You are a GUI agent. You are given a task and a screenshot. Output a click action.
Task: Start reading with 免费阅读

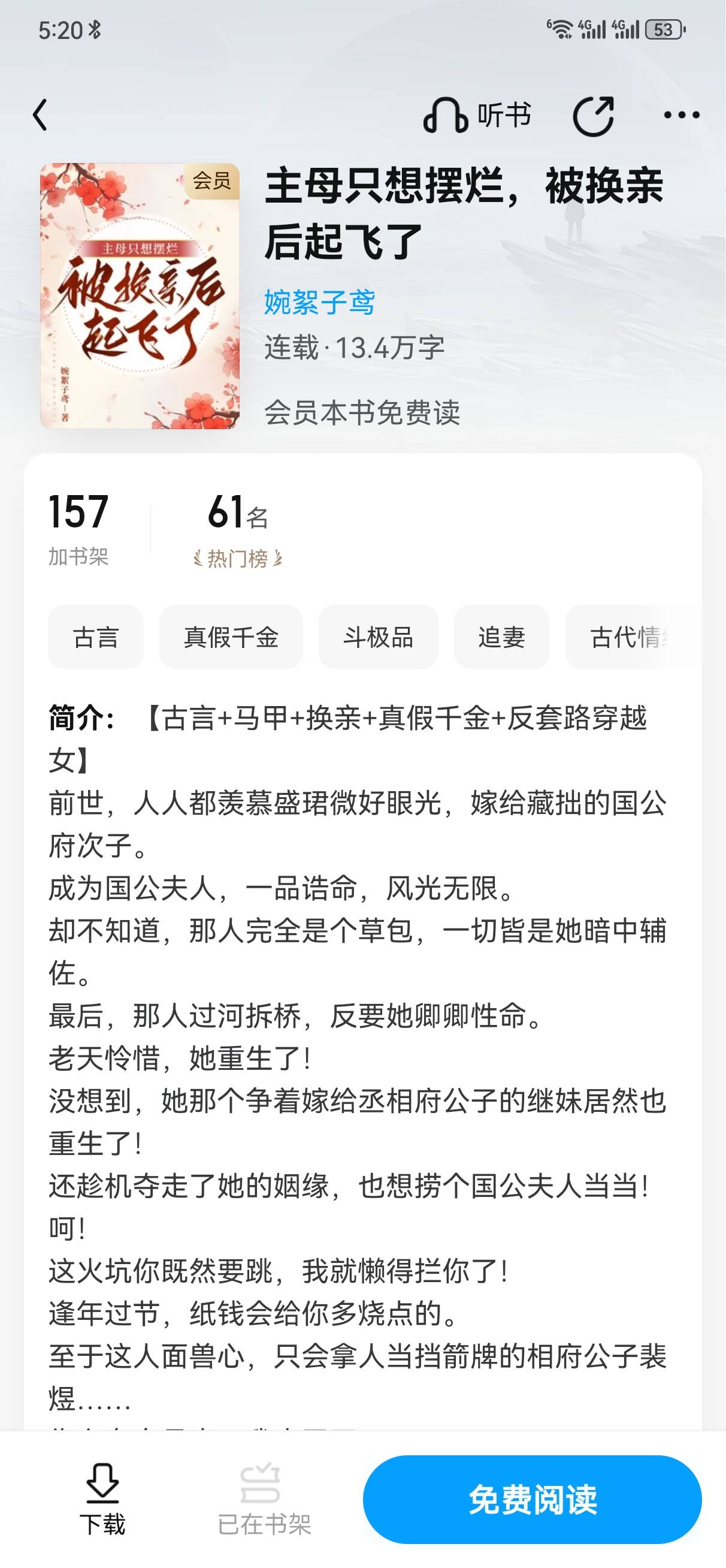532,1499
